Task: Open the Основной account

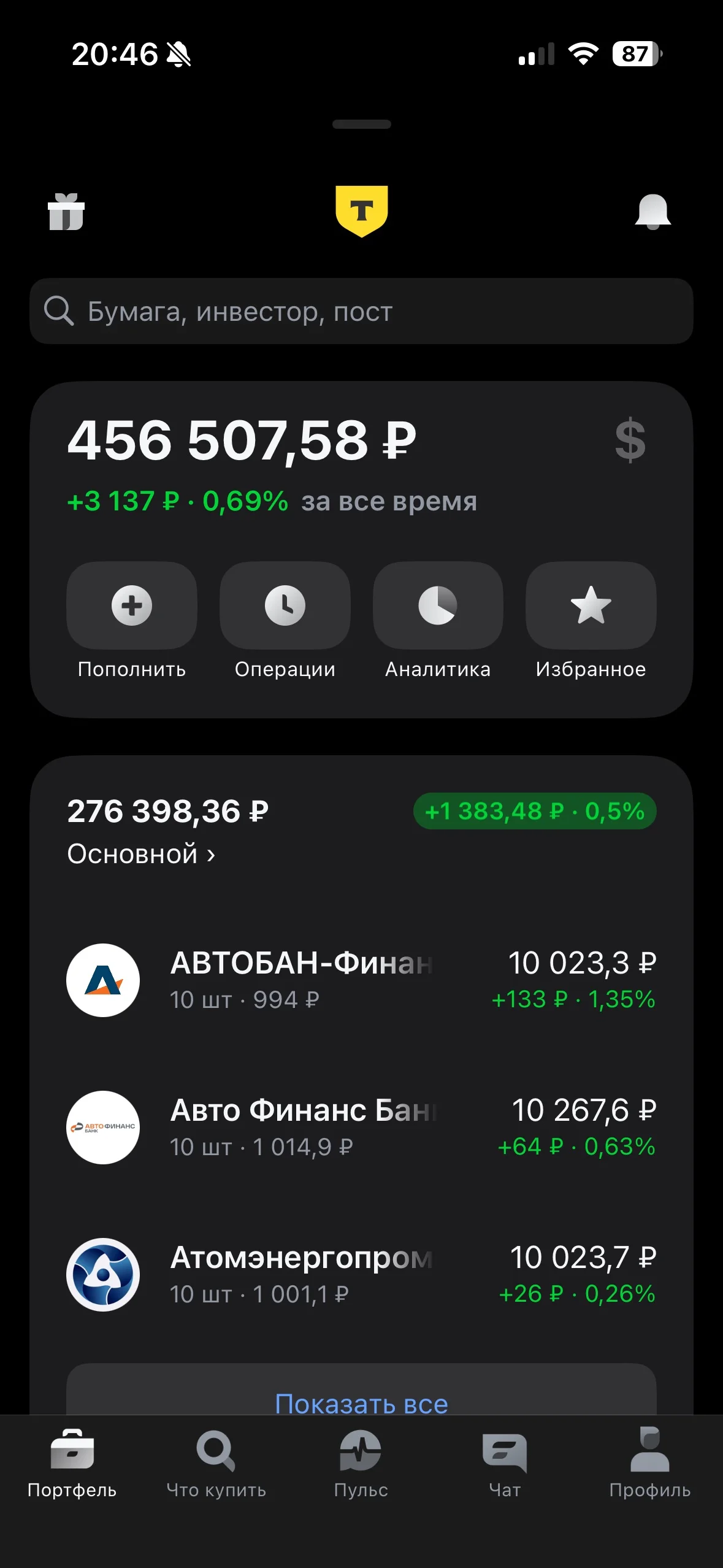Action: pyautogui.click(x=141, y=854)
